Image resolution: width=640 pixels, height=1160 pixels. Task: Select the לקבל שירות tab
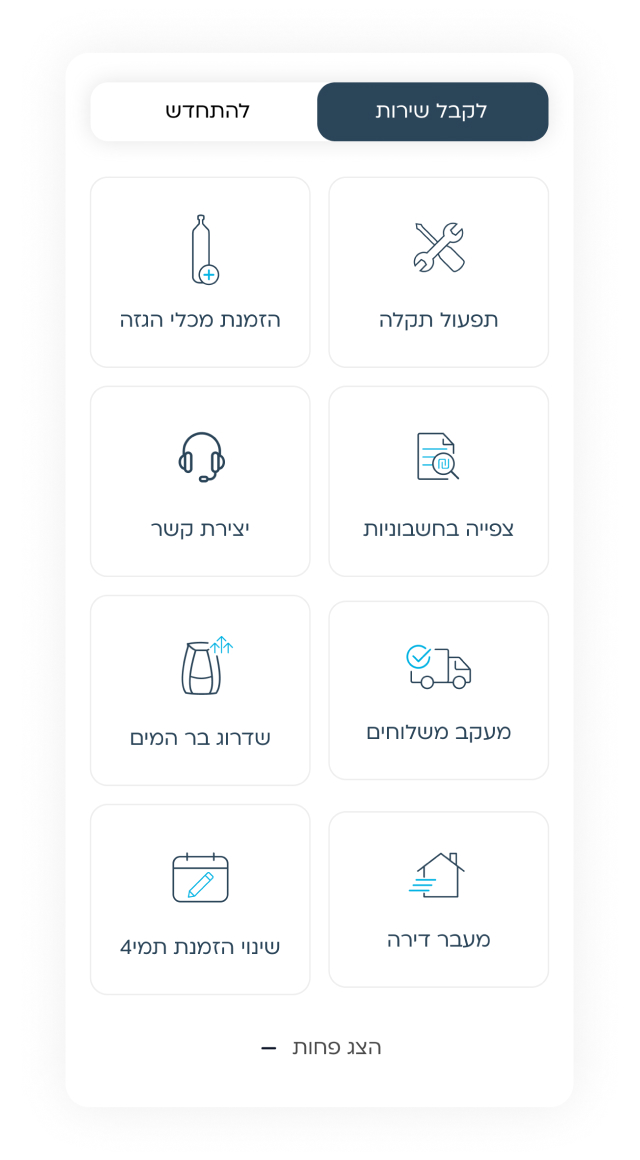tap(433, 112)
